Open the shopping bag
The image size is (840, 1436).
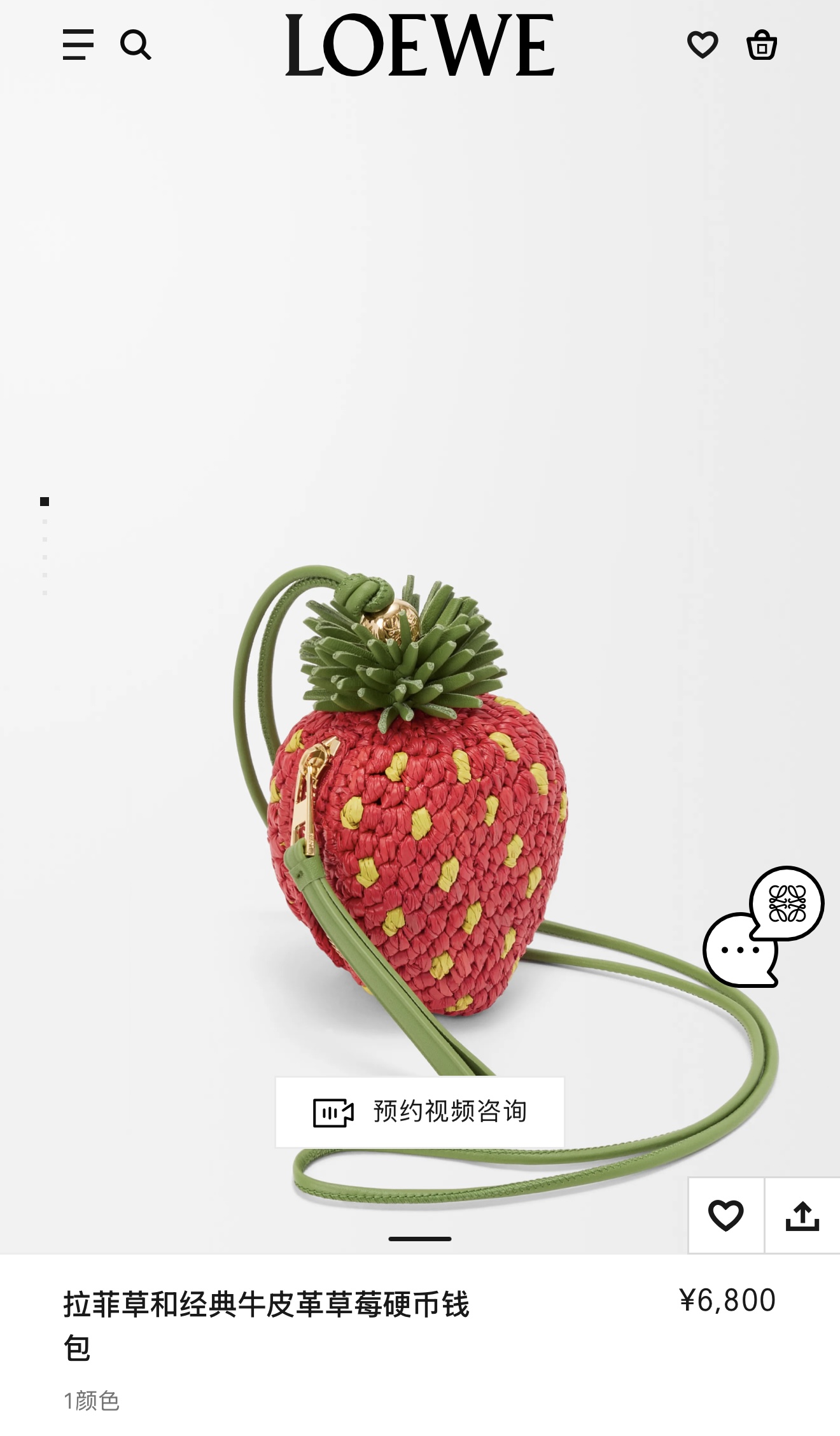click(x=762, y=45)
